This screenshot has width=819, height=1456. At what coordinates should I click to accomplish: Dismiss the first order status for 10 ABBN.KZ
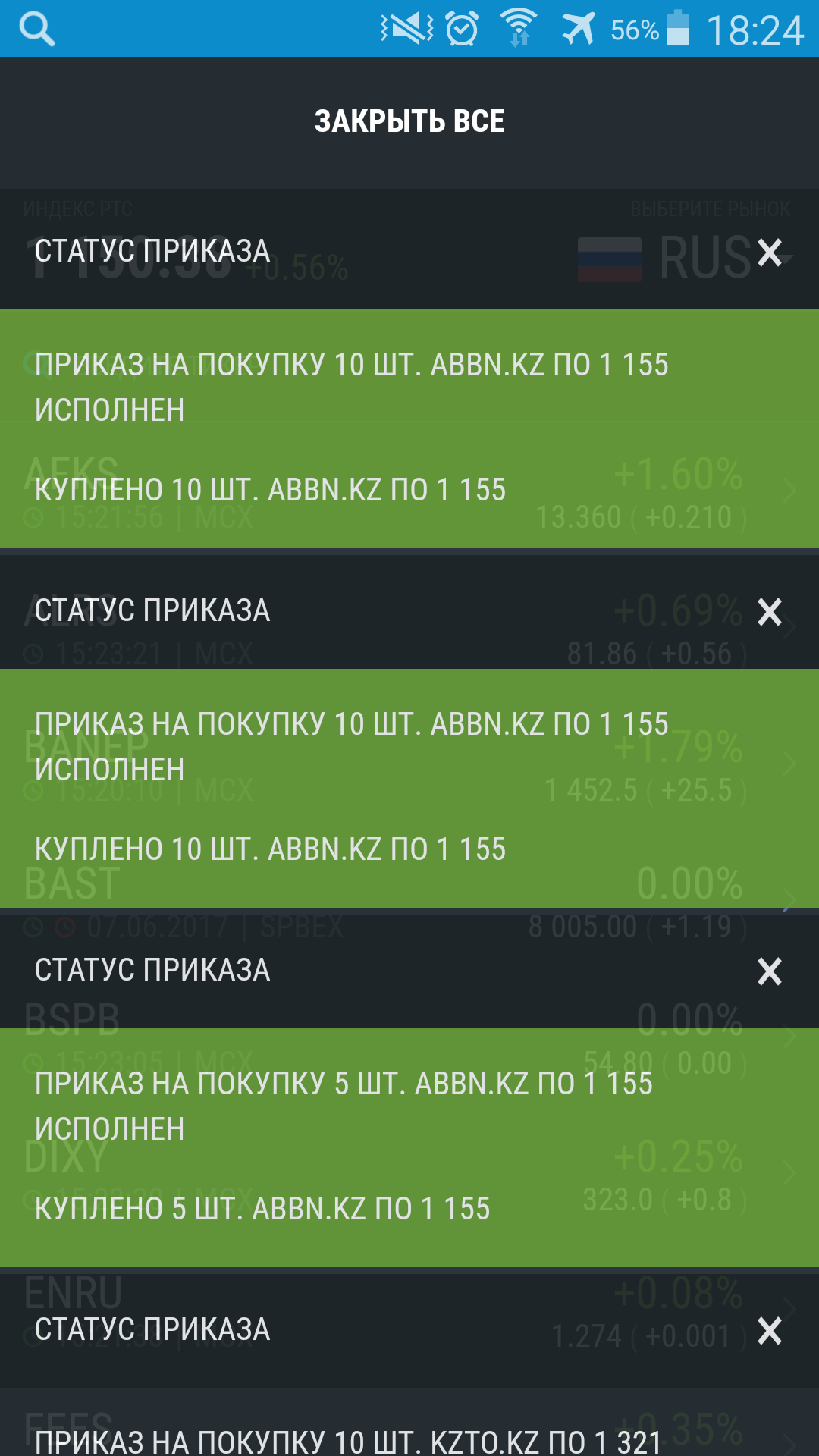click(x=770, y=253)
